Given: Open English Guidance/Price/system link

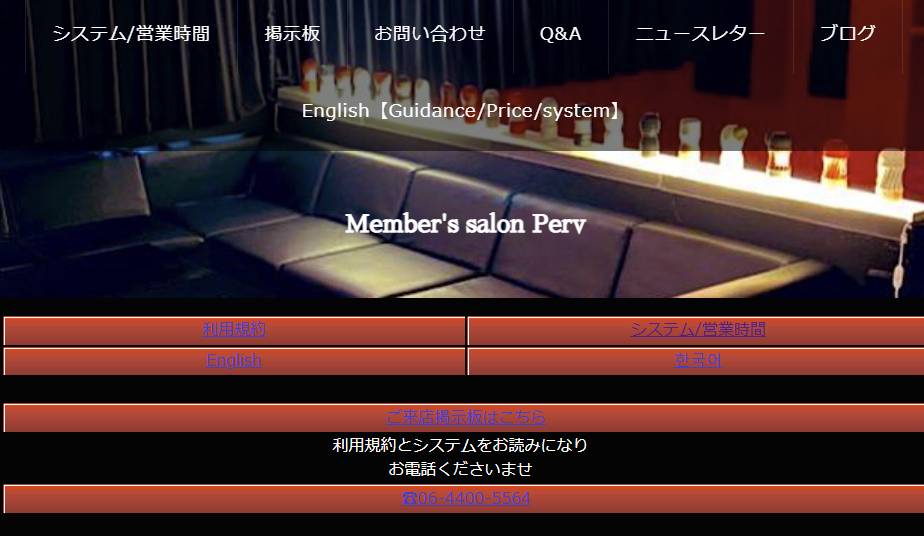Looking at the screenshot, I should coord(461,111).
